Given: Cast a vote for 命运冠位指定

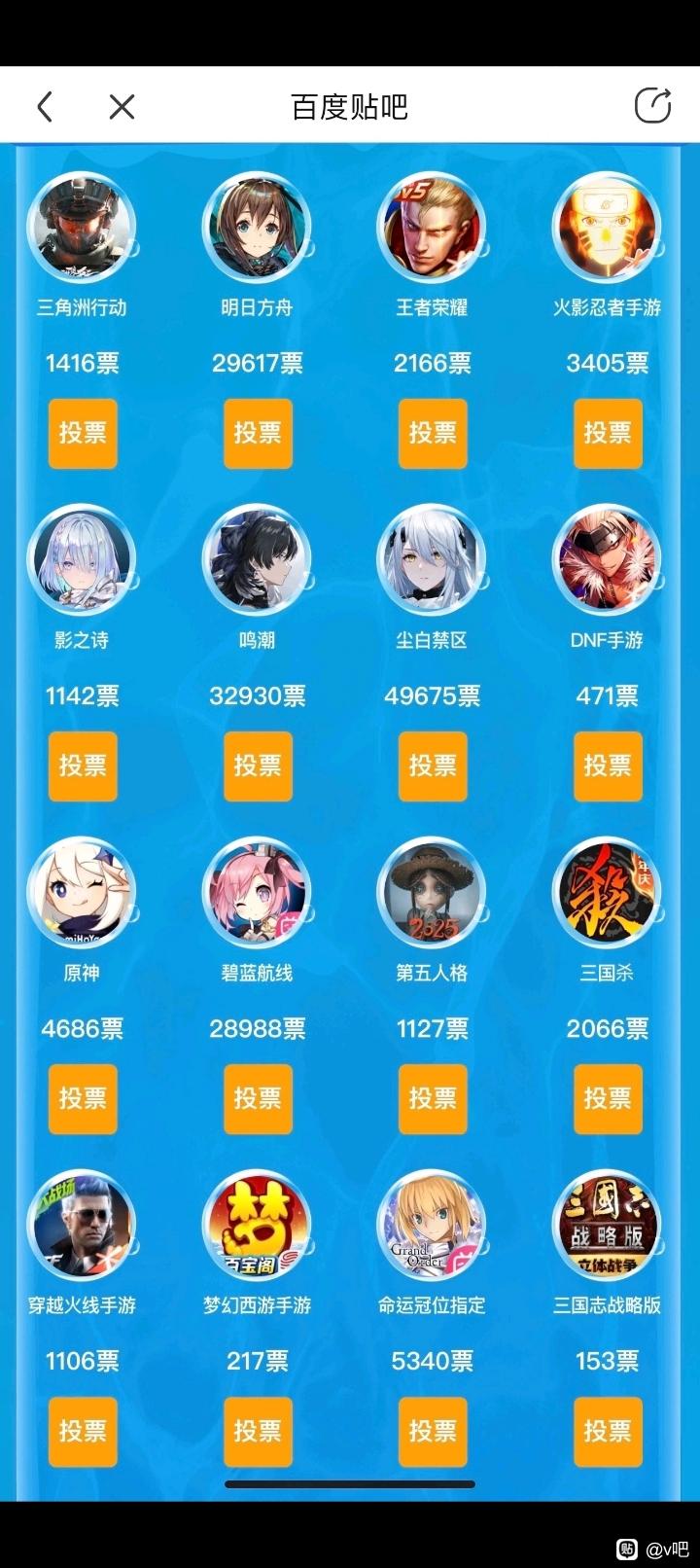Looking at the screenshot, I should 433,1431.
